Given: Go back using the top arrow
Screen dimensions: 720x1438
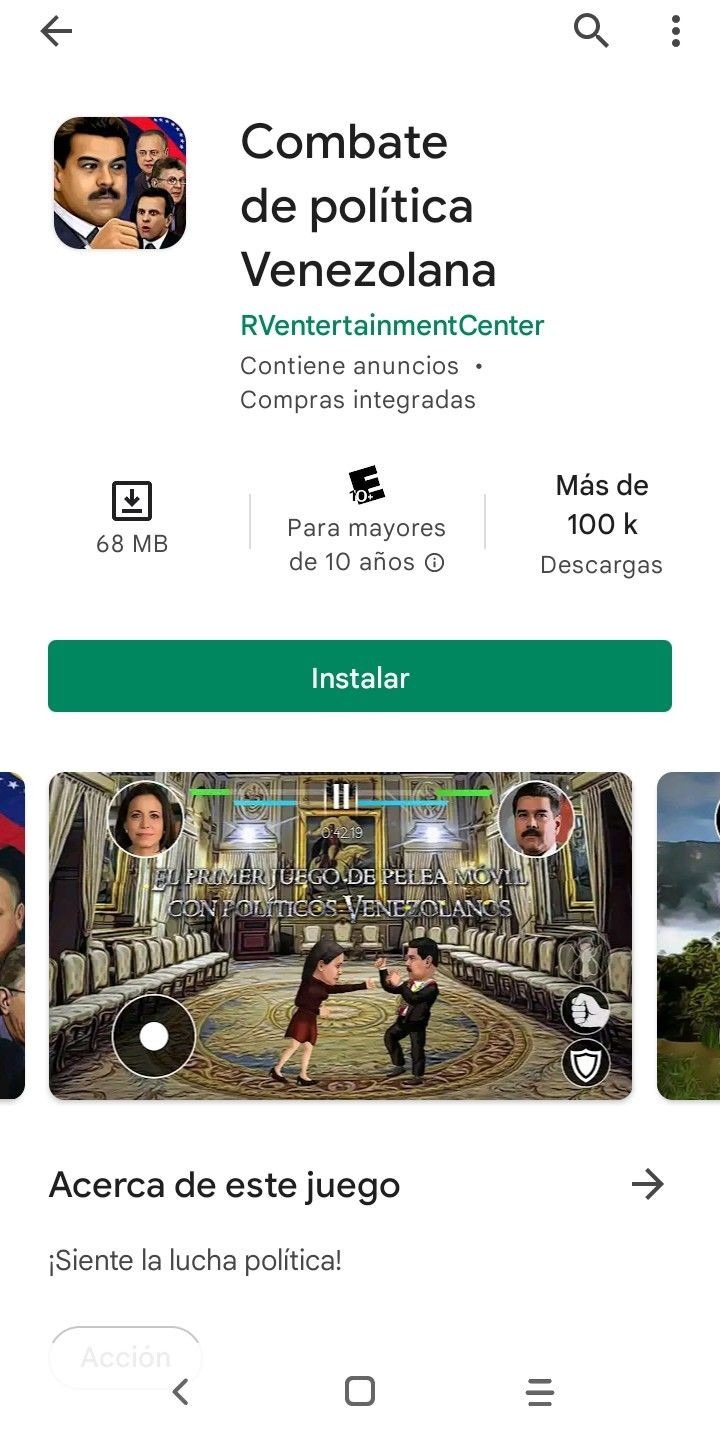Looking at the screenshot, I should click(56, 32).
